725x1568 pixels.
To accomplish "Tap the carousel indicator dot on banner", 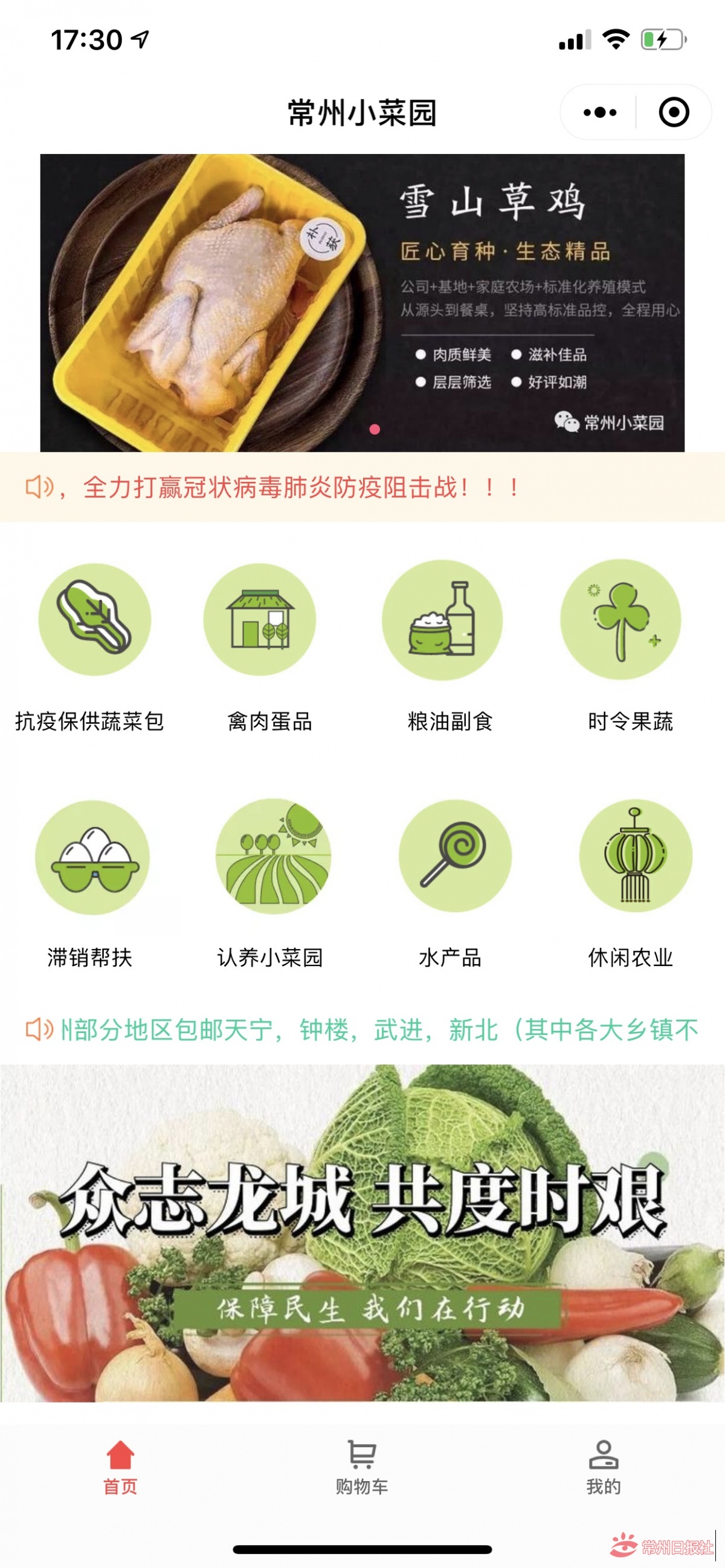I will (x=375, y=428).
